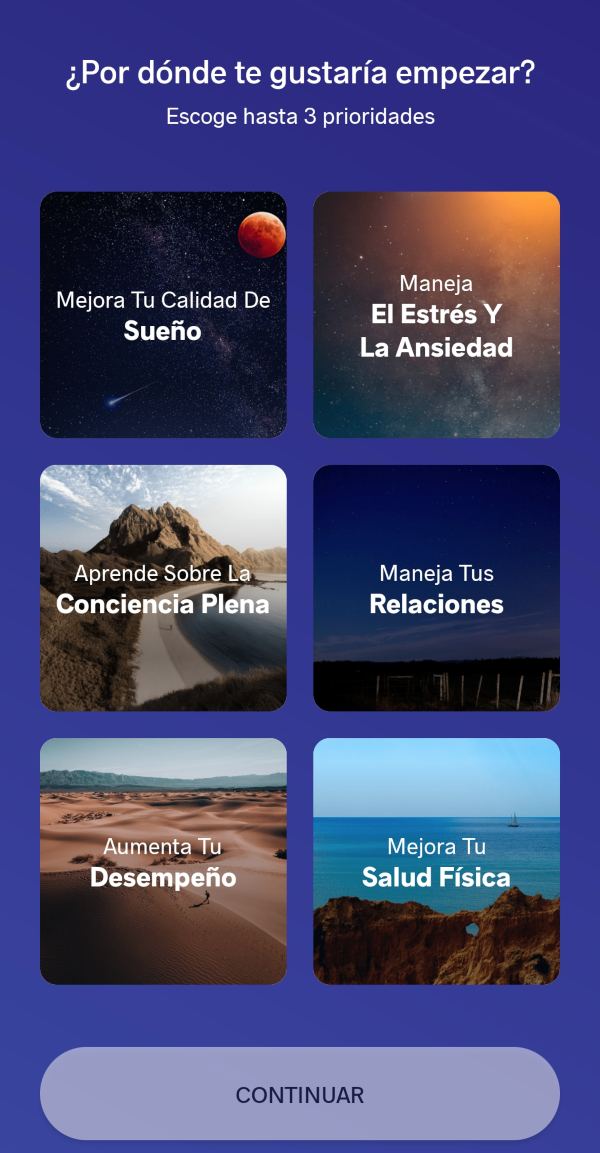Select the Maneja Tus Relaciones tile
The image size is (600, 1153).
tap(436, 588)
